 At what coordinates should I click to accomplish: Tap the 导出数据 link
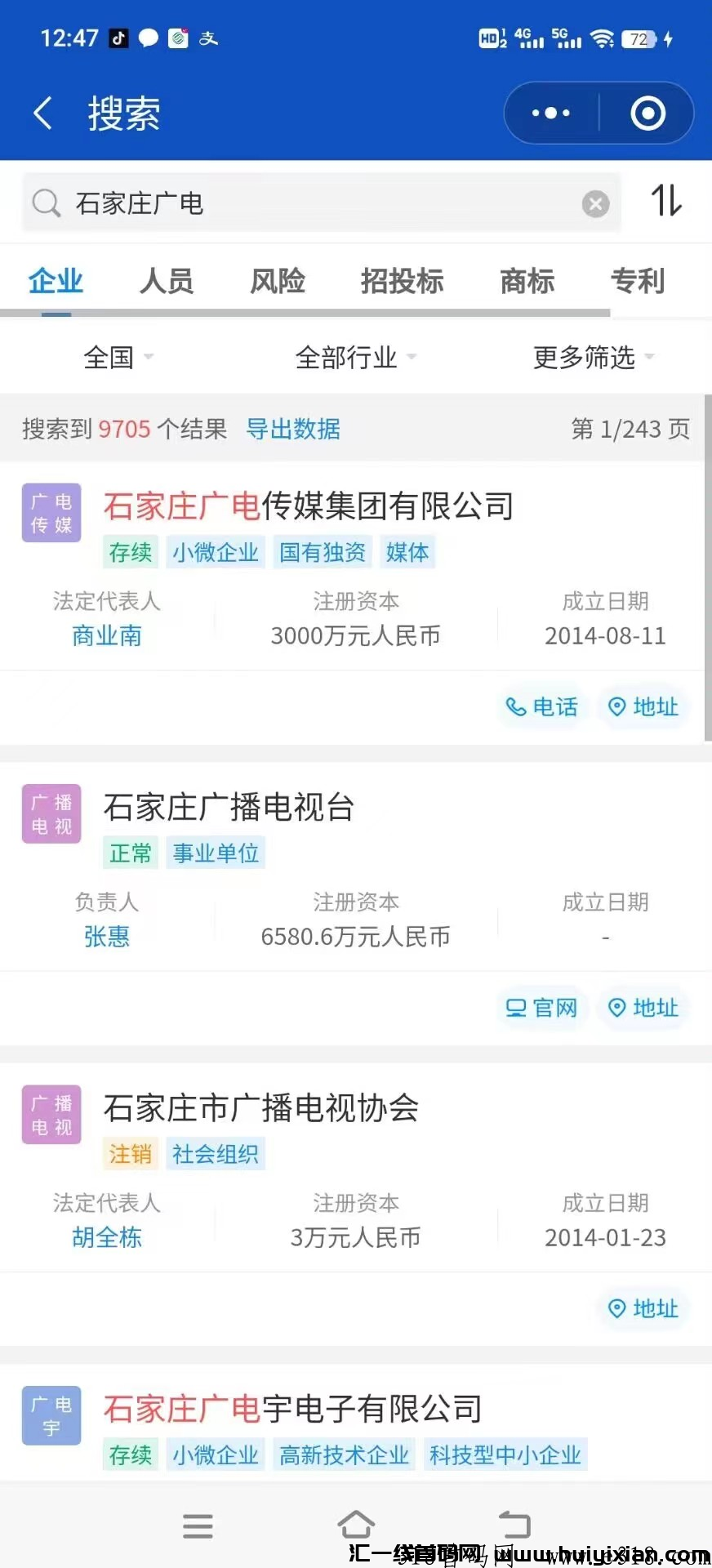click(x=293, y=429)
